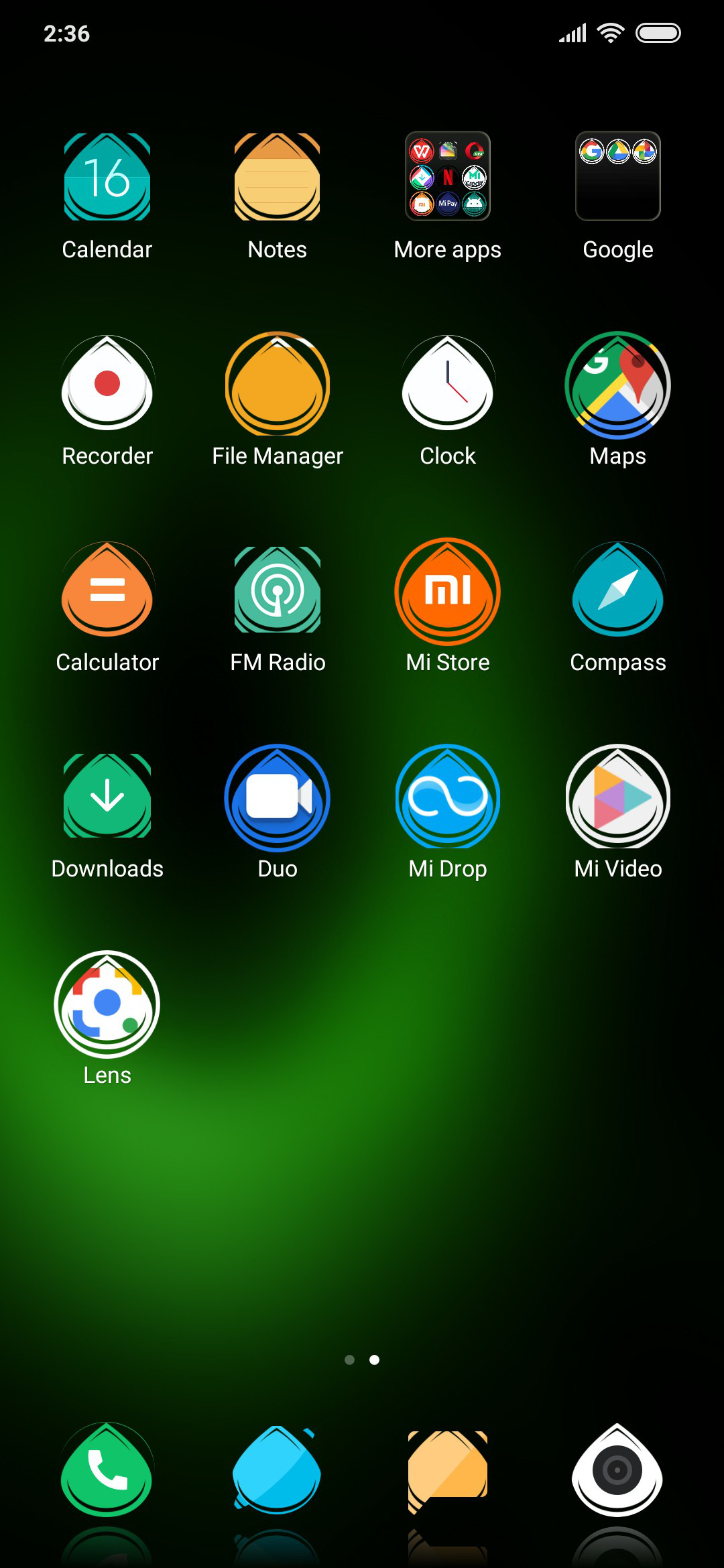Open the Camera from the dock
The height and width of the screenshot is (1568, 724).
point(618,1470)
